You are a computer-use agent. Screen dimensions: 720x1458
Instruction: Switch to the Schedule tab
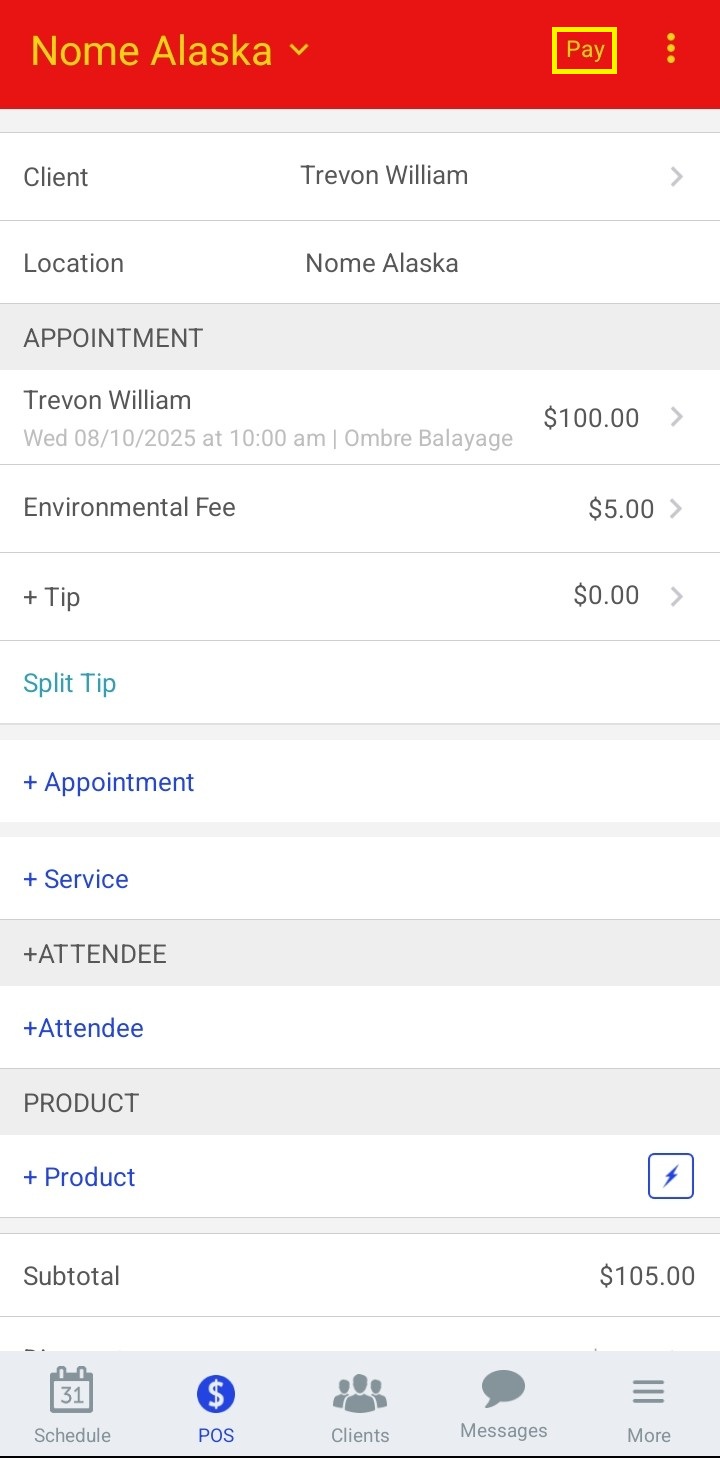tap(72, 1406)
